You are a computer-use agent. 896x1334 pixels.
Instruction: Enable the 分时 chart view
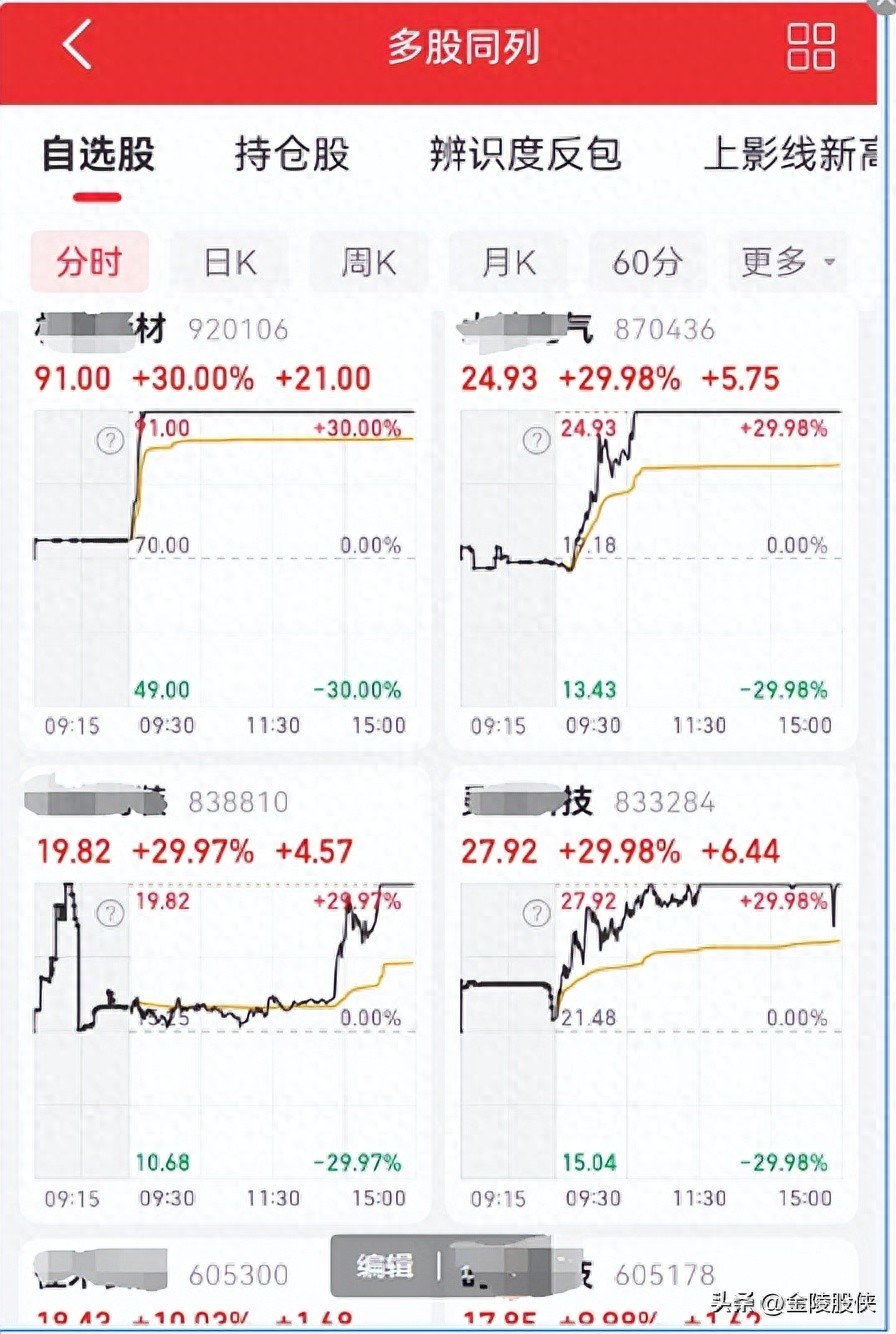pos(89,261)
